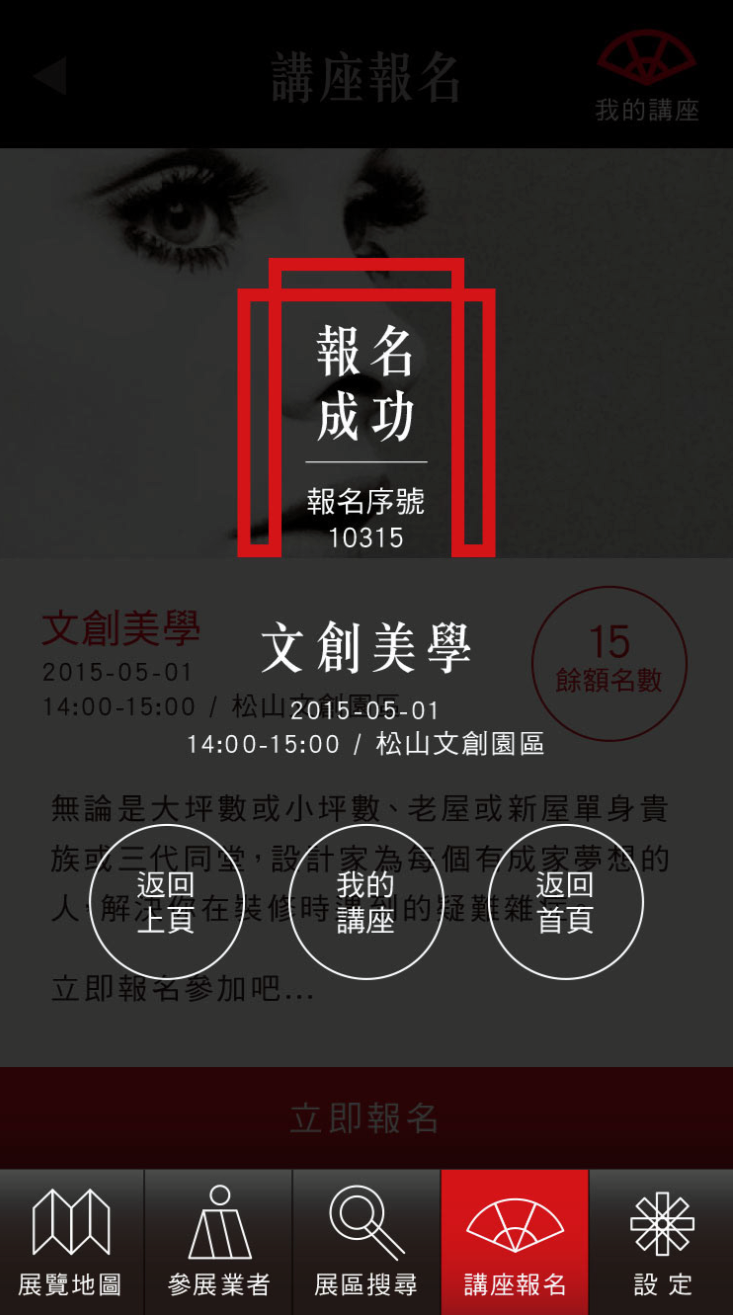Screen dimensions: 733x1315
Task: Open 我的講座 fan icon at top right
Action: pyautogui.click(x=647, y=78)
